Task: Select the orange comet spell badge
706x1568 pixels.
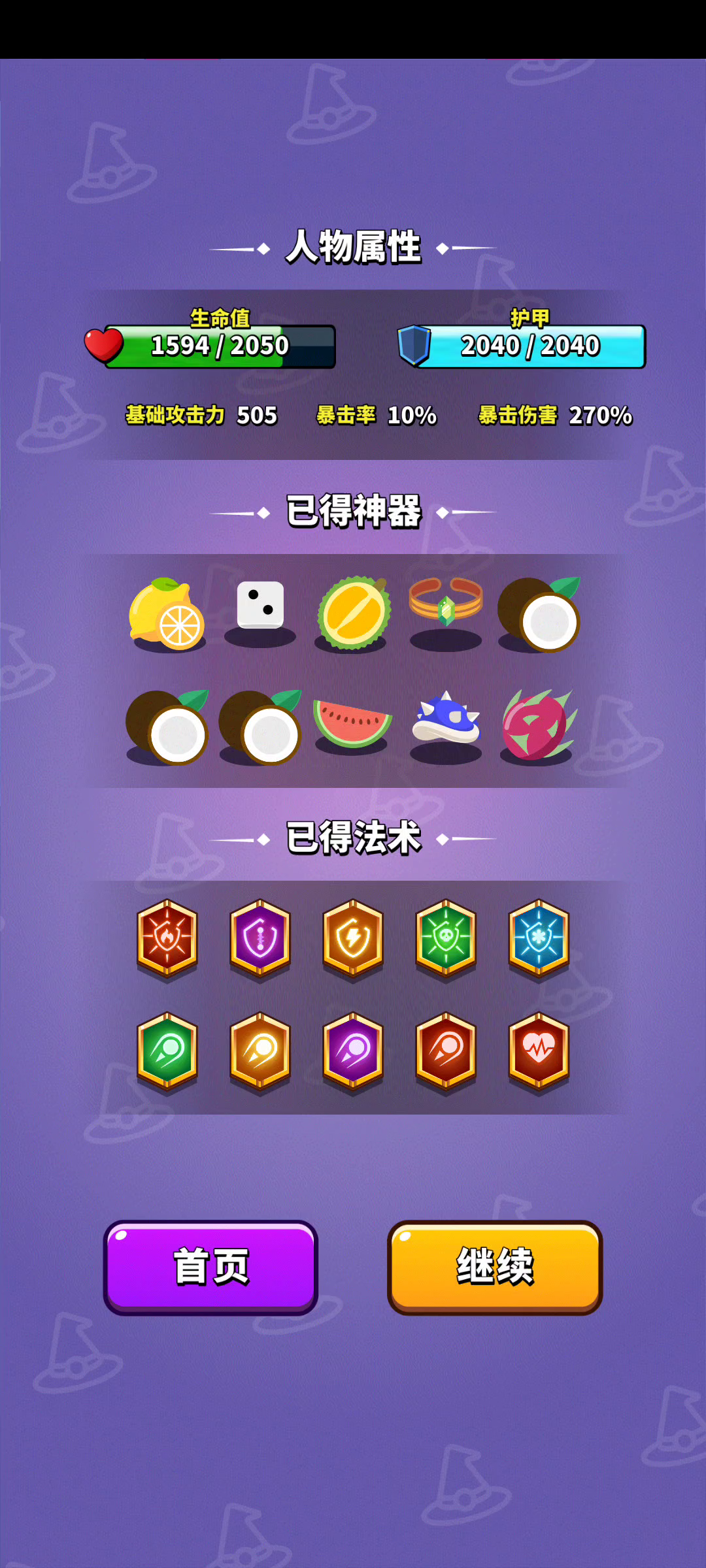Action: click(x=260, y=1051)
